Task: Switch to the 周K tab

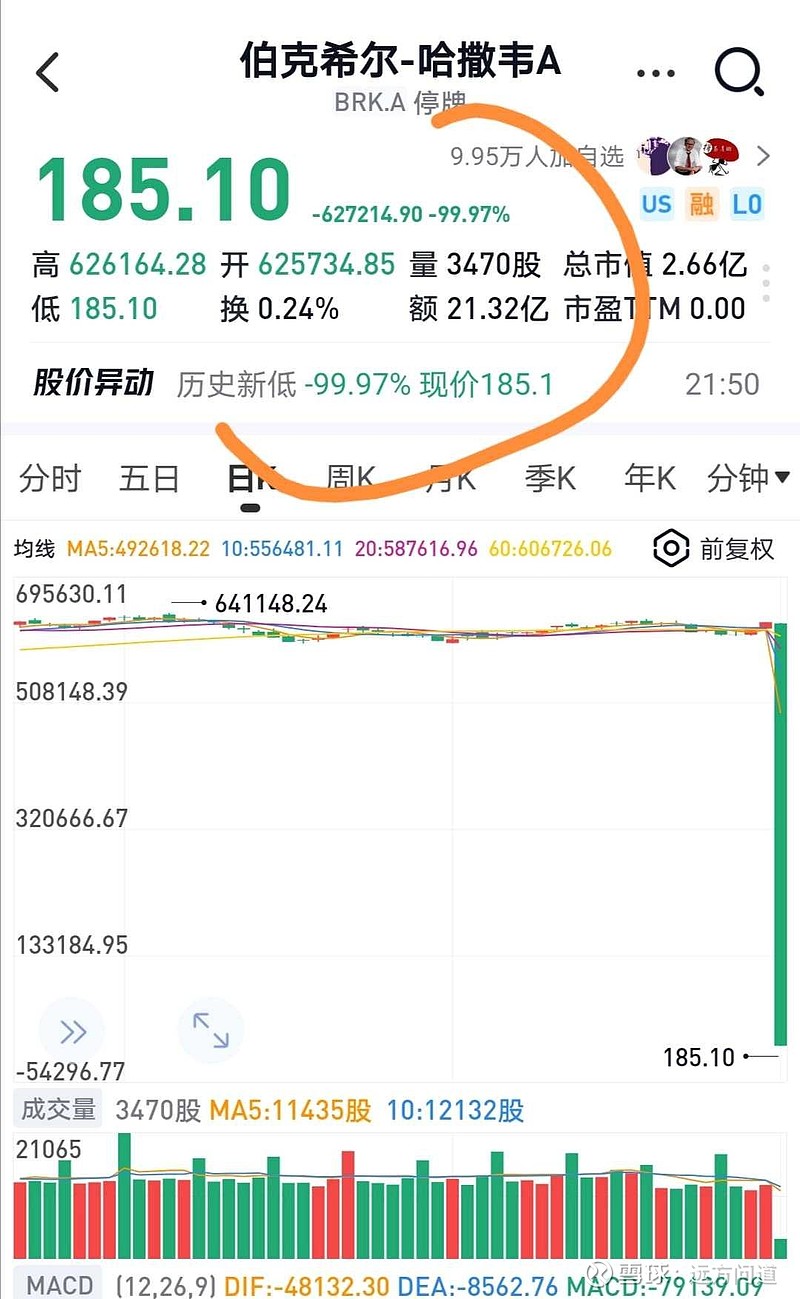Action: pyautogui.click(x=350, y=479)
